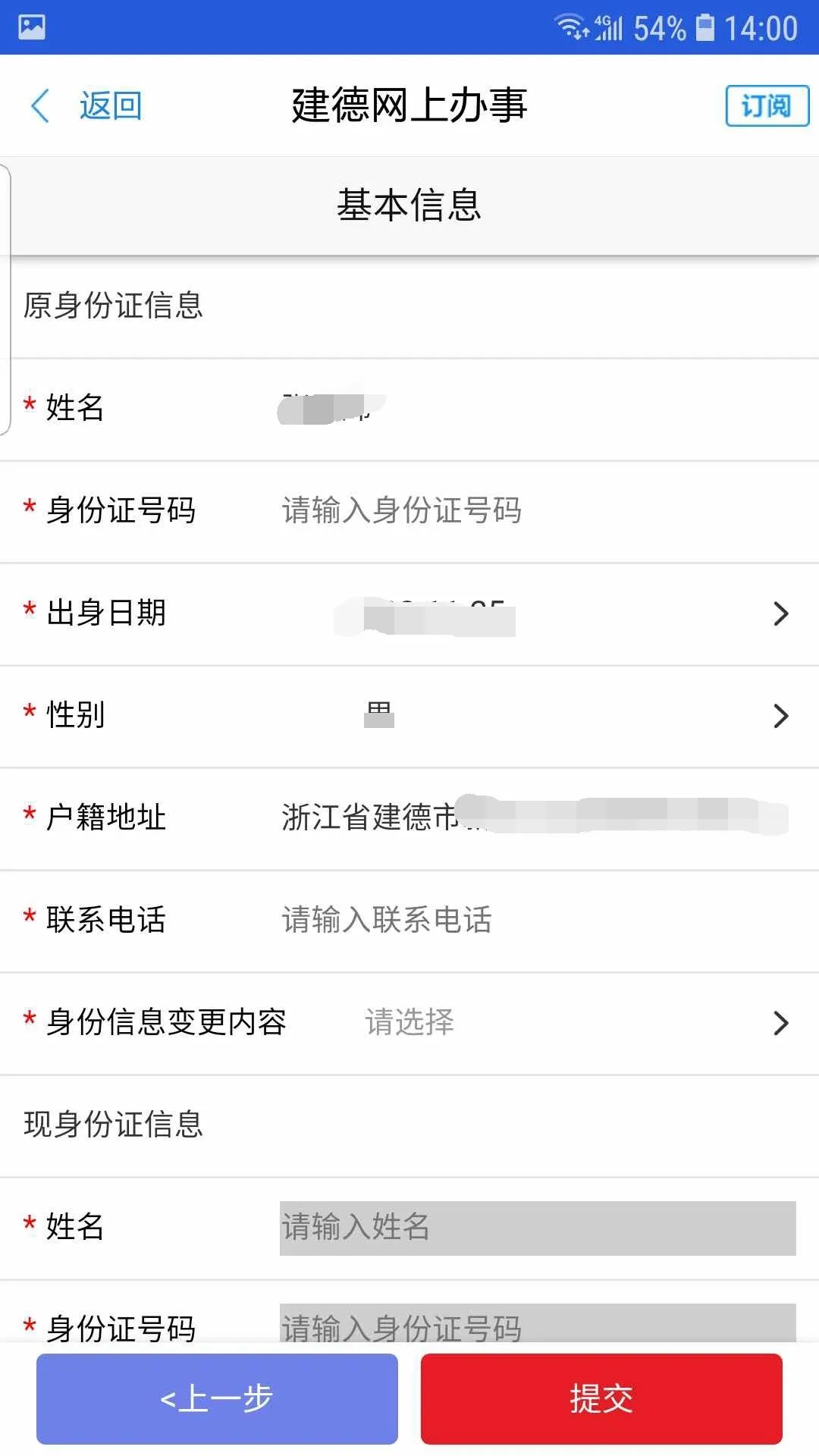Focus the 联系电话 phone input field
The height and width of the screenshot is (1456, 819).
point(531,920)
